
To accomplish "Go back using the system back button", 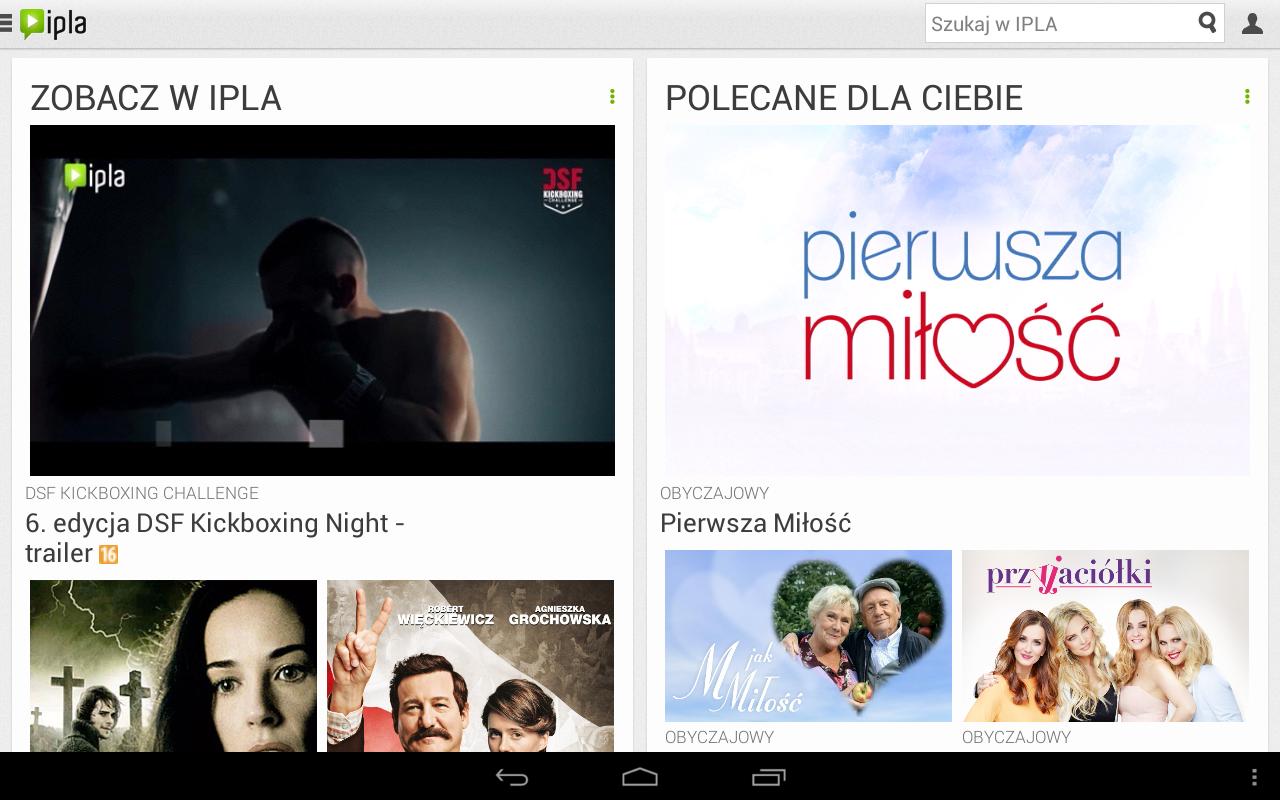I will (x=512, y=777).
